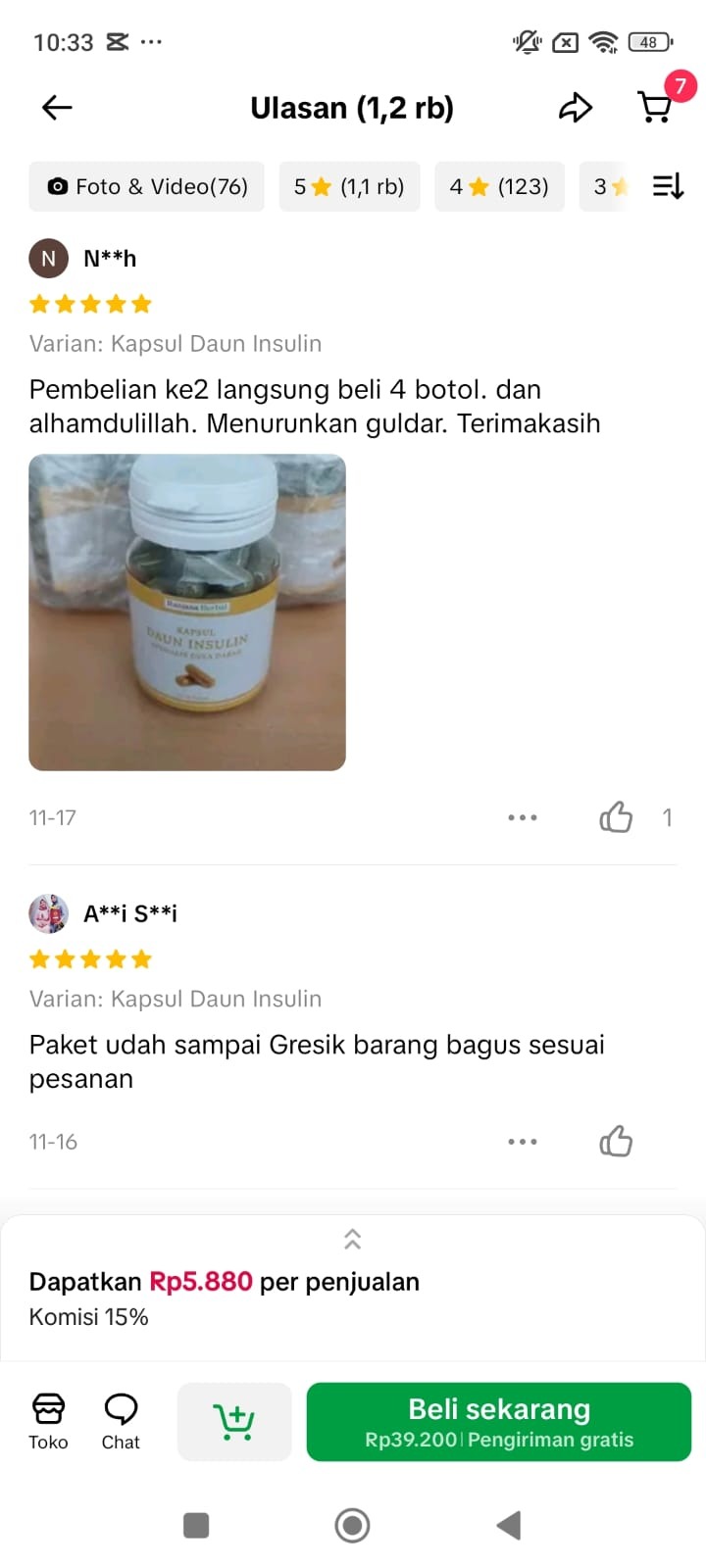The image size is (706, 1568).
Task: Open more options on N**h's review
Action: tap(523, 817)
